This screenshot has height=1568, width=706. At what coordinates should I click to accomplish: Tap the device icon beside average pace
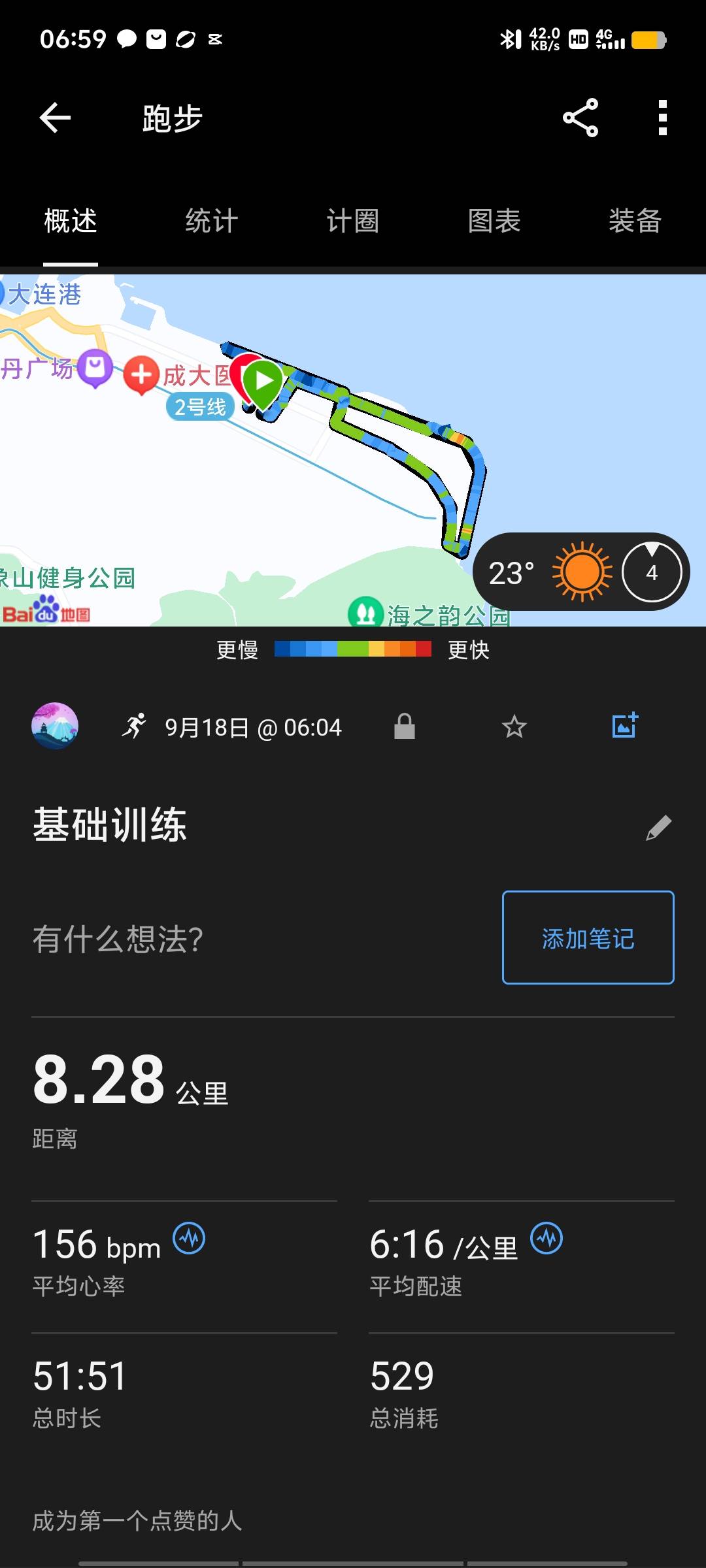548,1238
